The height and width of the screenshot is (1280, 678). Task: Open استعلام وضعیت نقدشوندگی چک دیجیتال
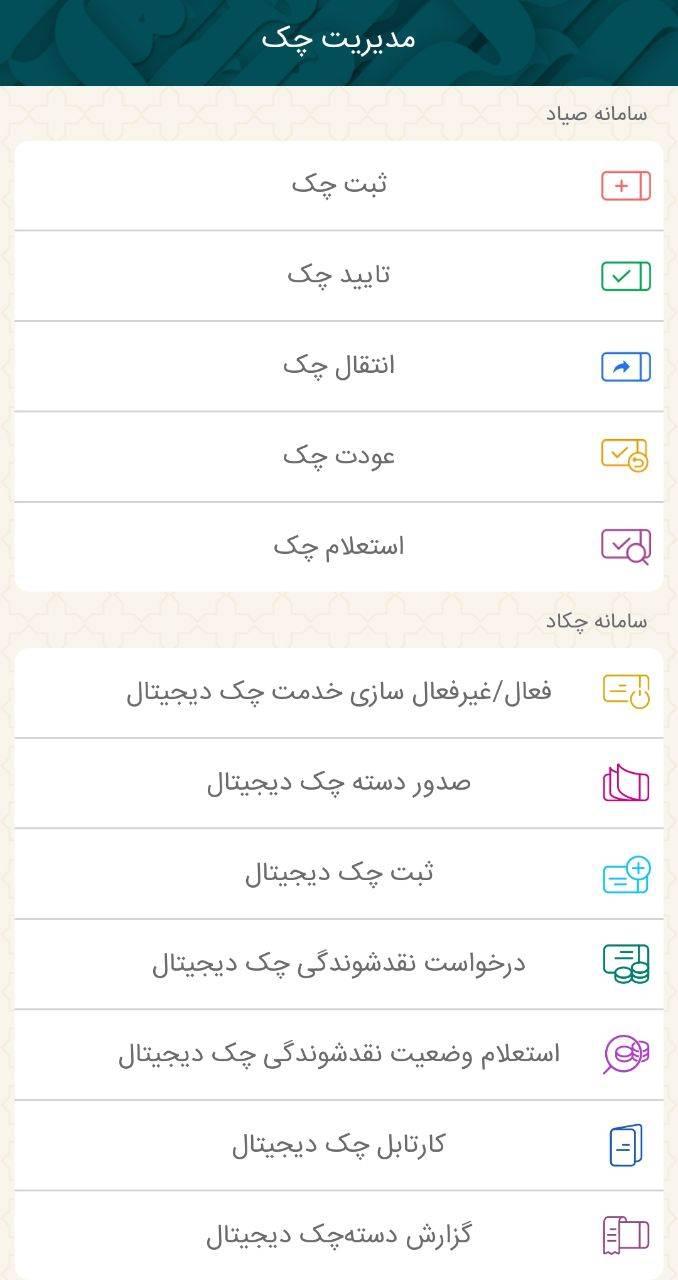tap(339, 1054)
